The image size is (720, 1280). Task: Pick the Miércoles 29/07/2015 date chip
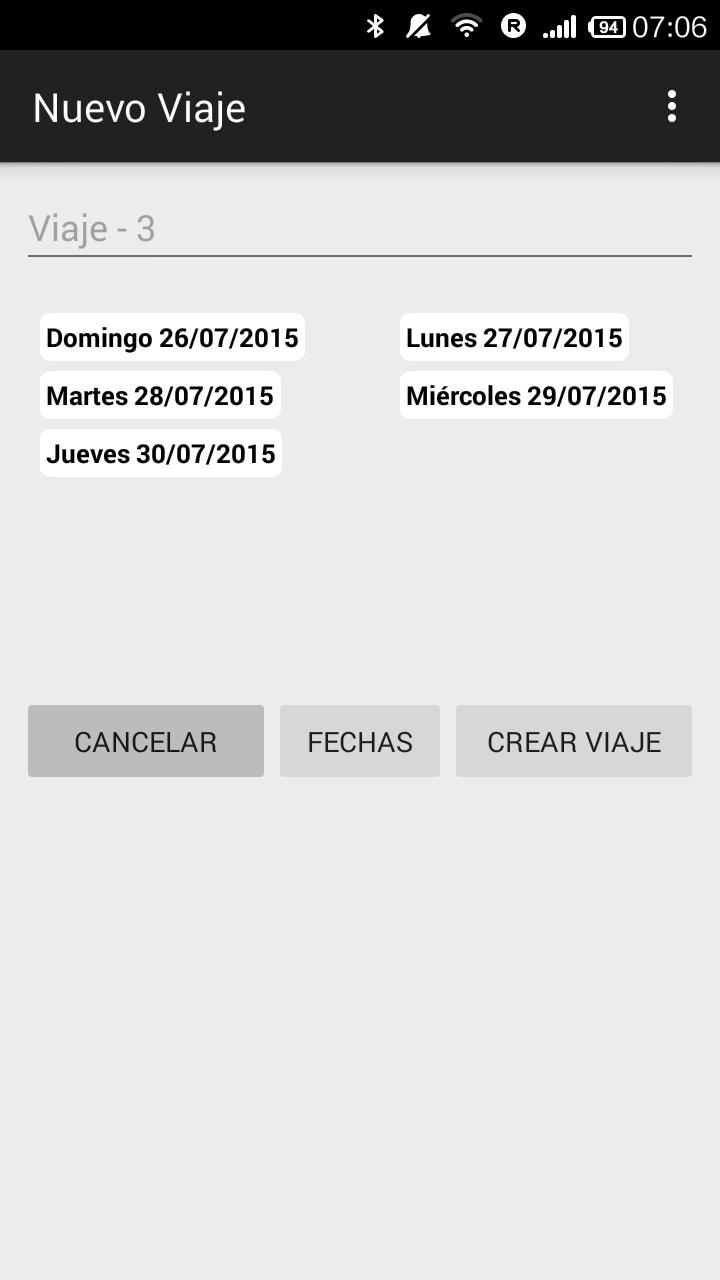point(536,396)
